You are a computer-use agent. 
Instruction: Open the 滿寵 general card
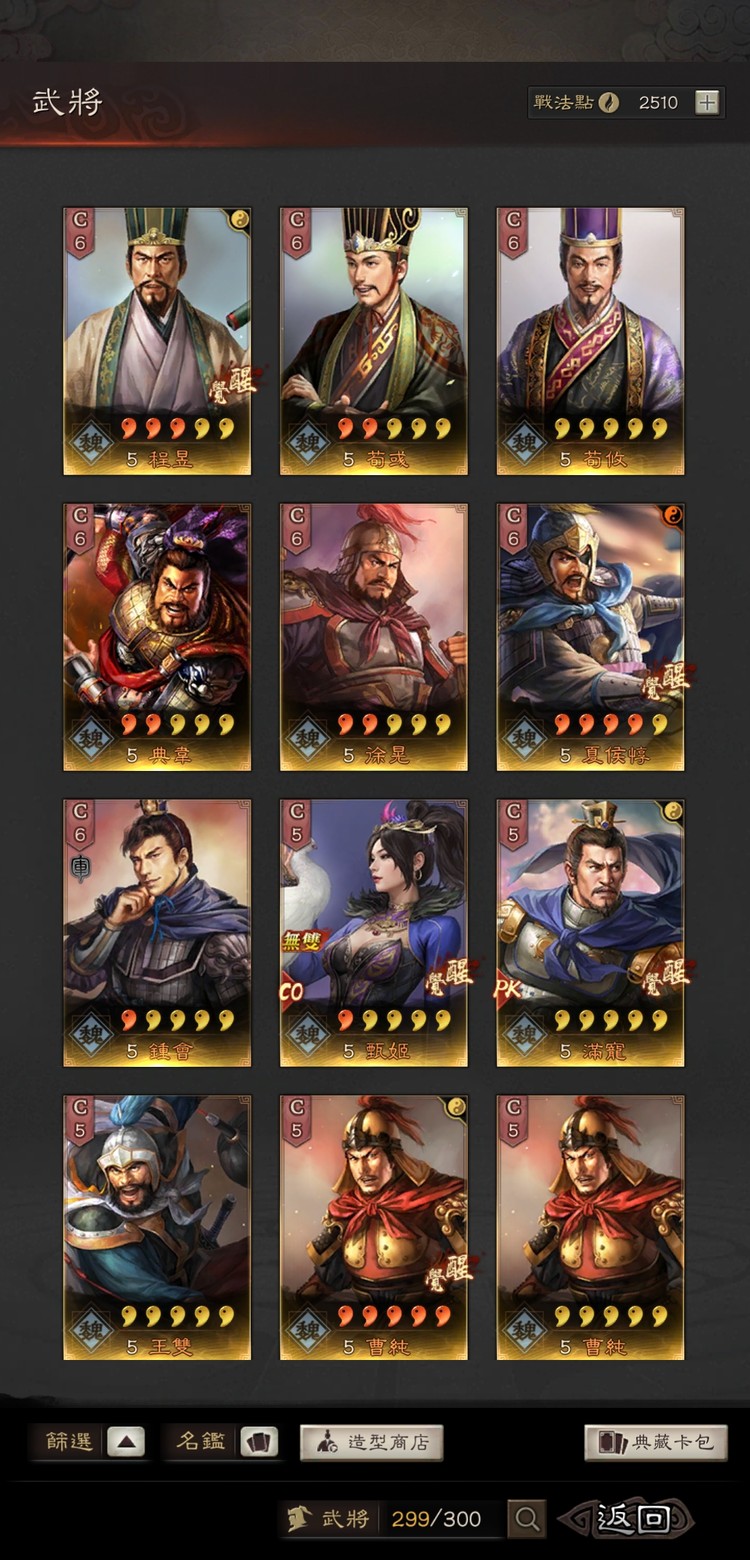(x=590, y=932)
